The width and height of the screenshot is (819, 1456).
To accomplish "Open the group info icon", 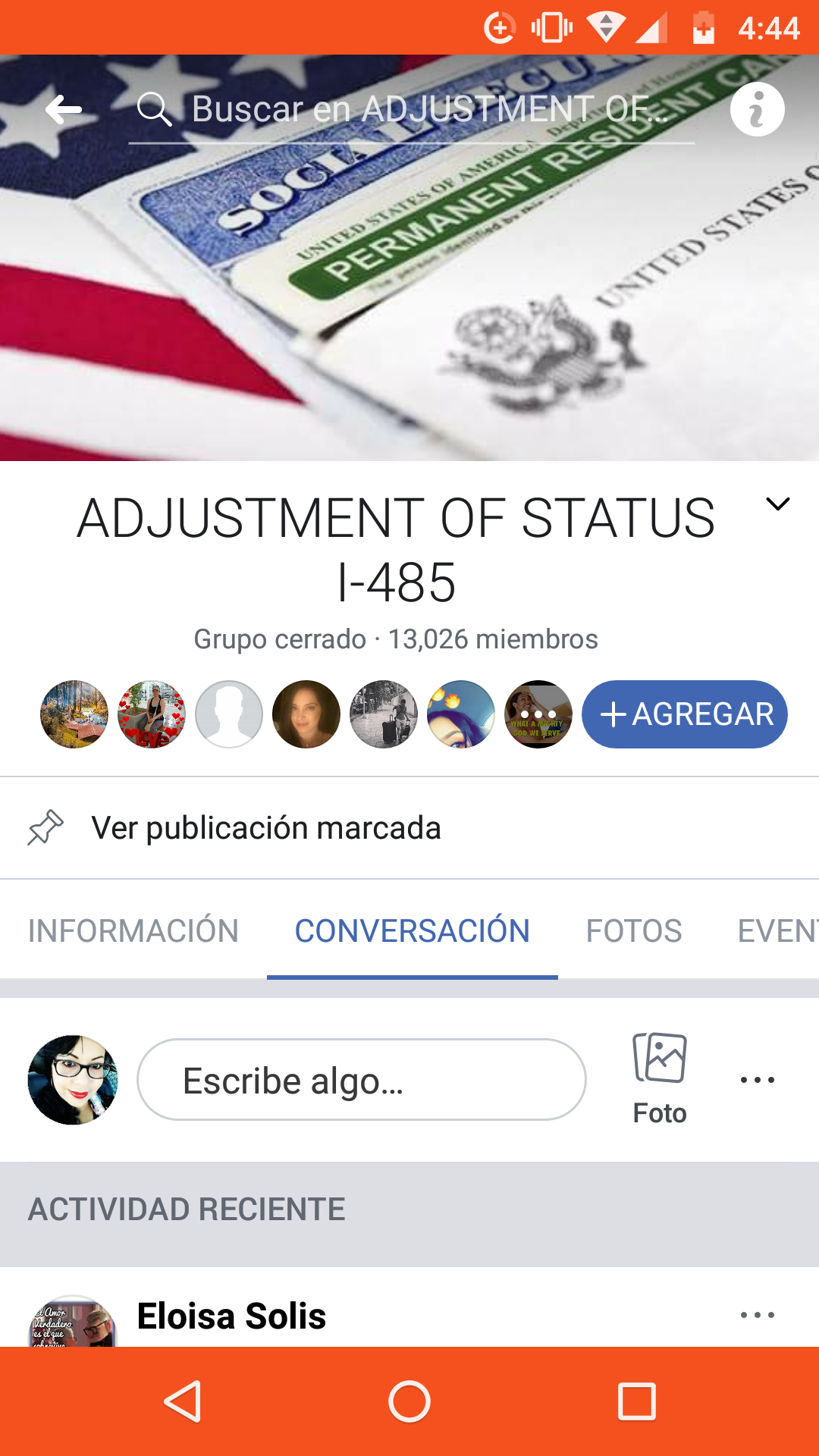I will click(757, 110).
